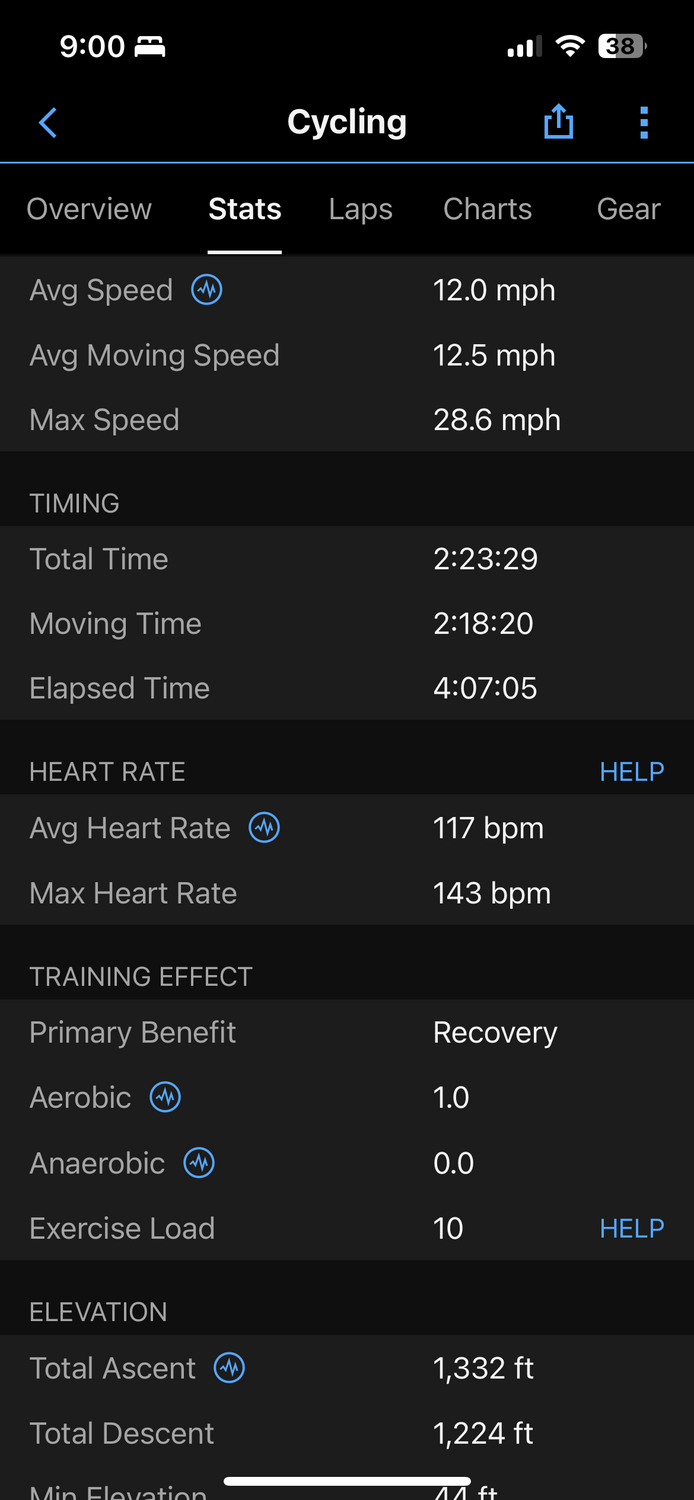Open the Total Ascent chart icon
Viewport: 694px width, 1500px height.
(230, 1368)
